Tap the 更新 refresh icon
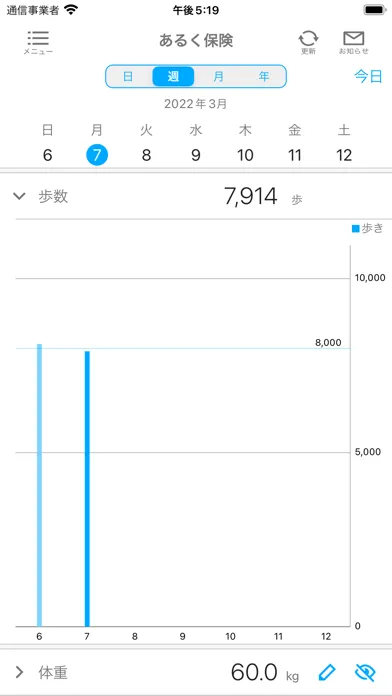Viewport: 392px width, 696px height. [x=308, y=43]
